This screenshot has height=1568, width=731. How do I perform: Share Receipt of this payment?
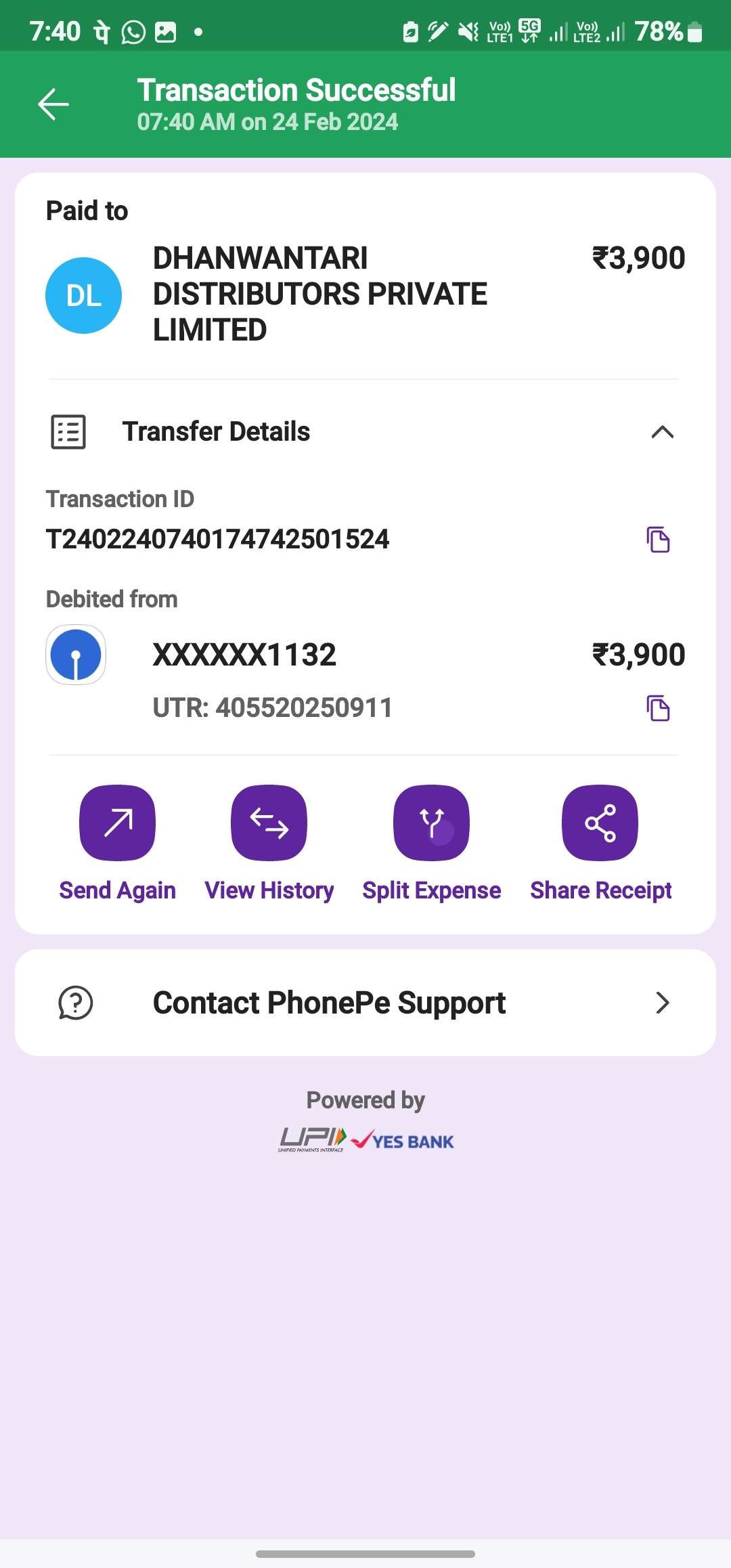[600, 843]
